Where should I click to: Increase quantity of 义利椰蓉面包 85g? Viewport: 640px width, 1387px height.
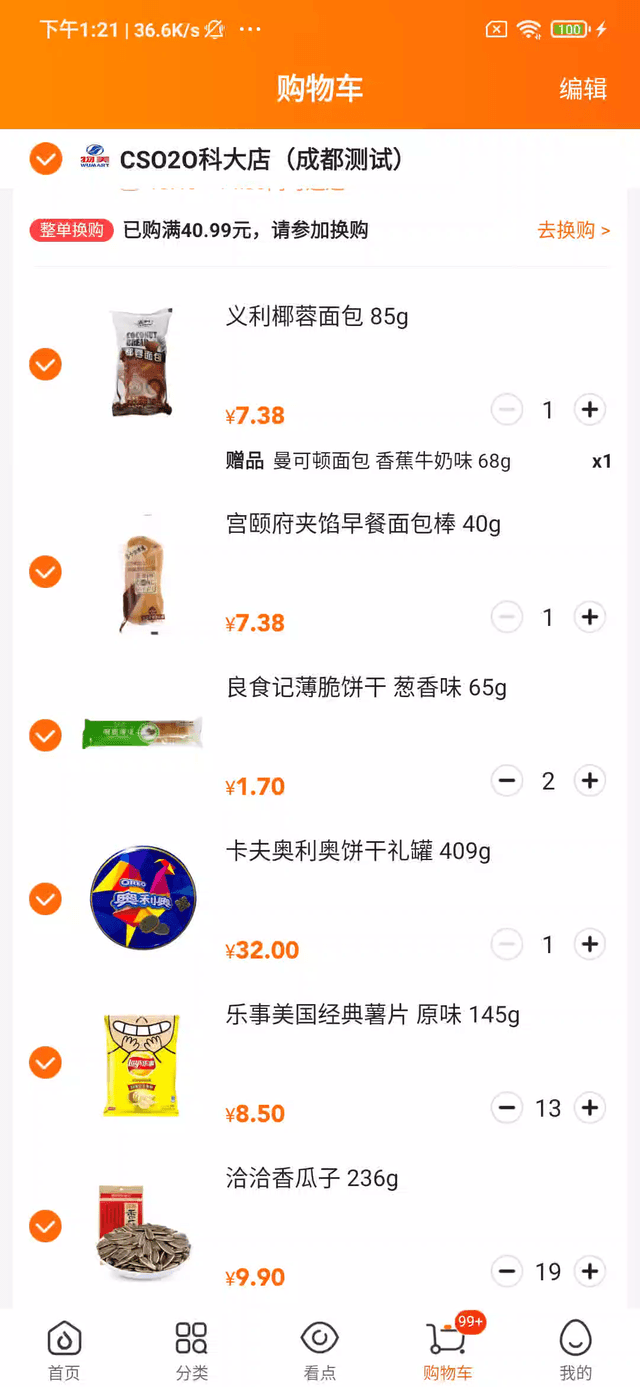tap(590, 409)
